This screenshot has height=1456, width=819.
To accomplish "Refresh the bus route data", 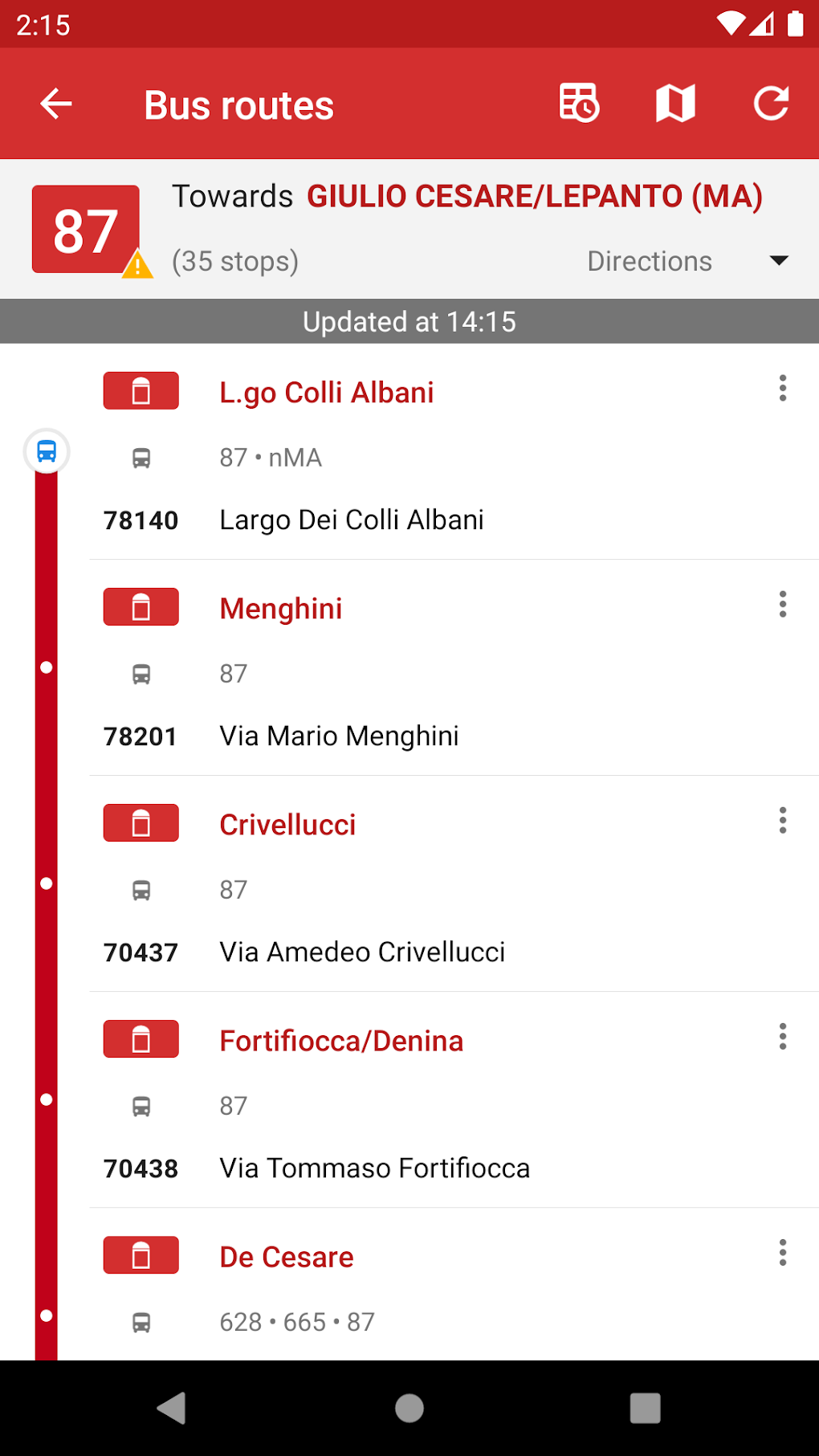I will 771,103.
